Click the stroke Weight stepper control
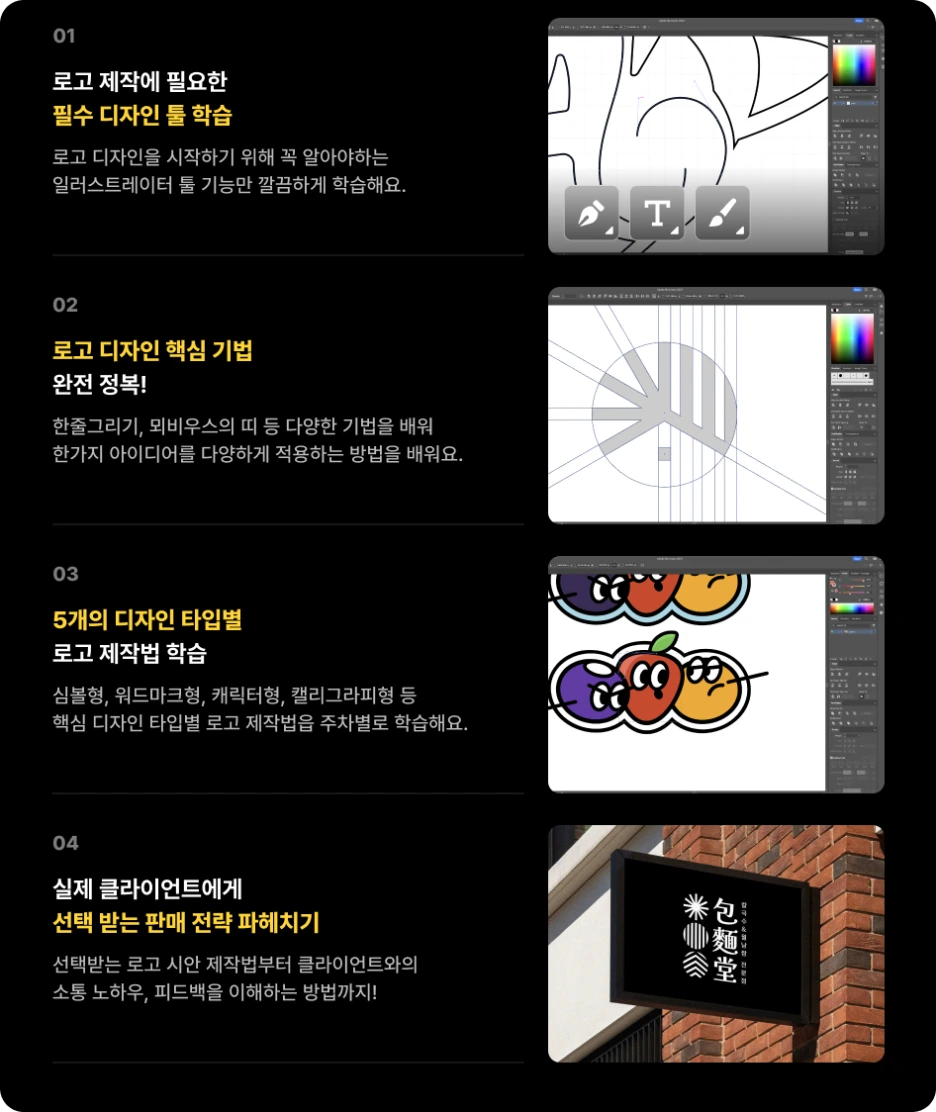Screen dimensions: 936x1112 point(846,197)
